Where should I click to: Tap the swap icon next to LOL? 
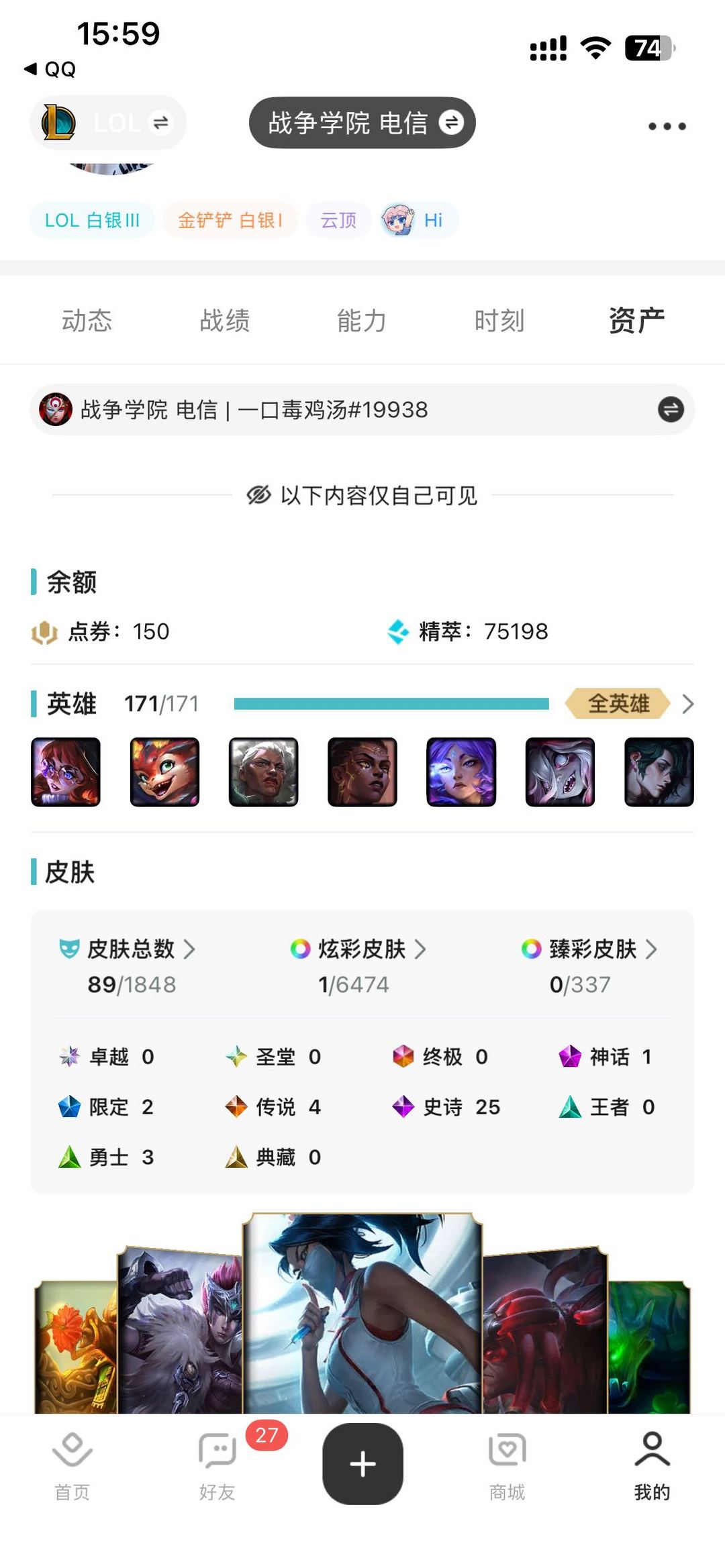(x=158, y=123)
